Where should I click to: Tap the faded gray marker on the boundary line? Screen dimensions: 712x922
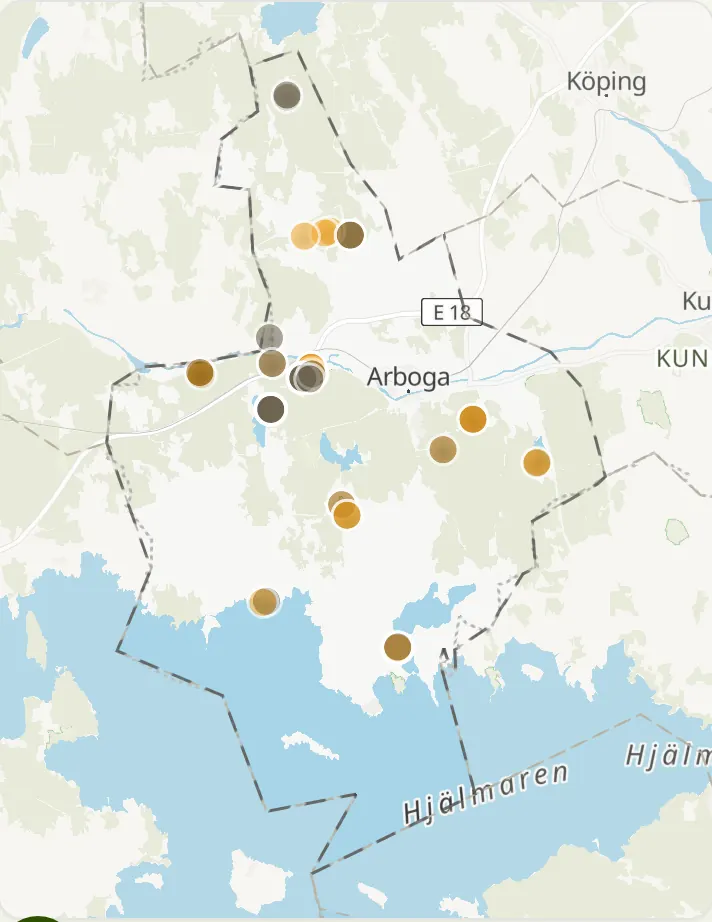click(x=269, y=338)
